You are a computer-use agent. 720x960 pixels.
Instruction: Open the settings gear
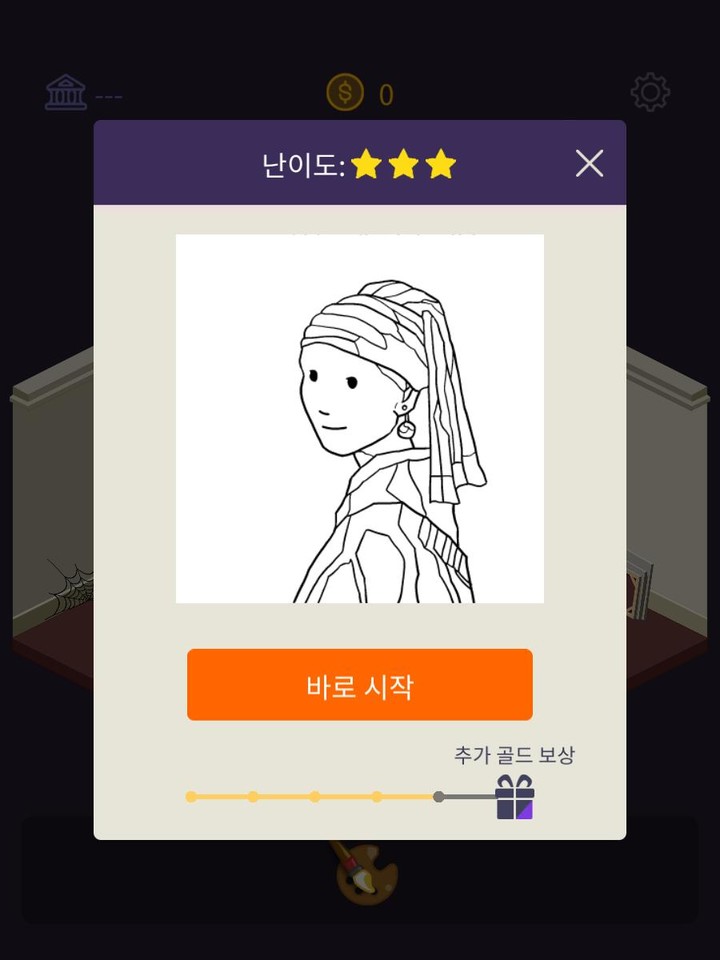pos(650,90)
